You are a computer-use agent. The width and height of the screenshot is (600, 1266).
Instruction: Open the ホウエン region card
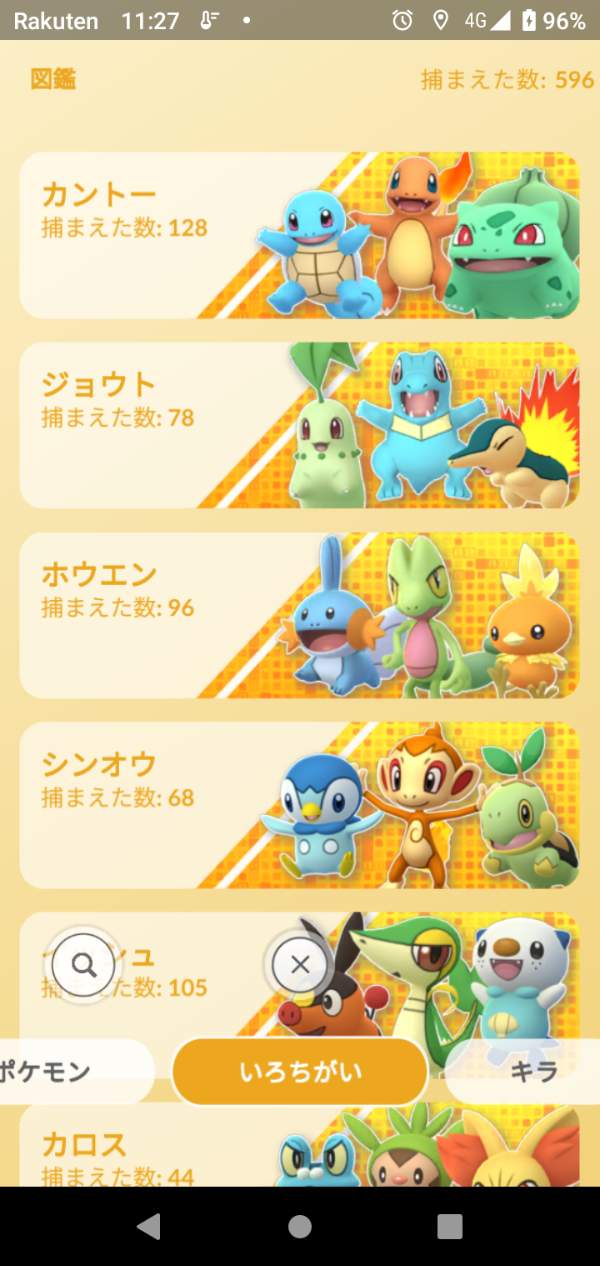click(299, 615)
